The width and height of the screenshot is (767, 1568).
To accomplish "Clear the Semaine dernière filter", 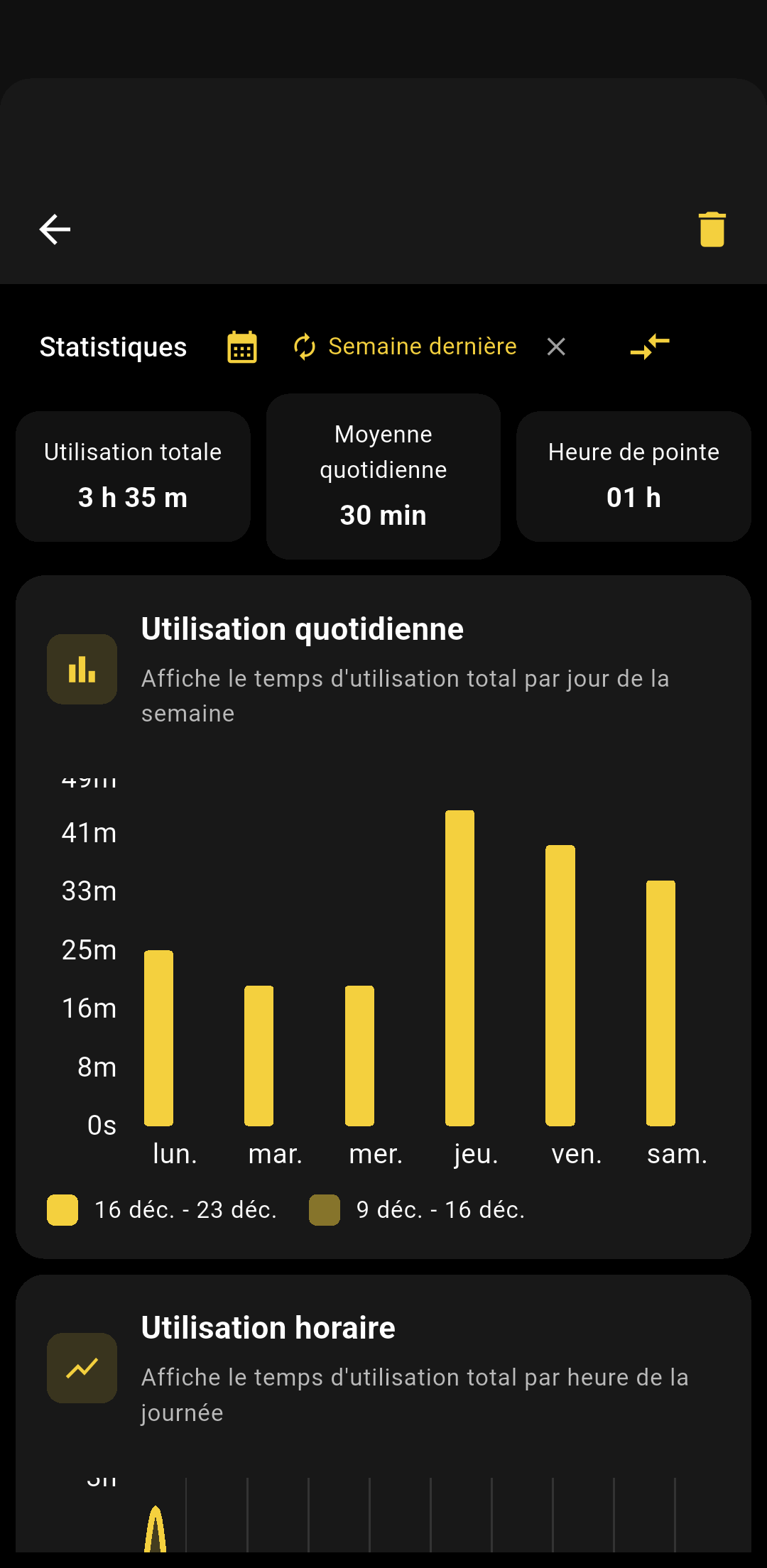I will click(556, 347).
